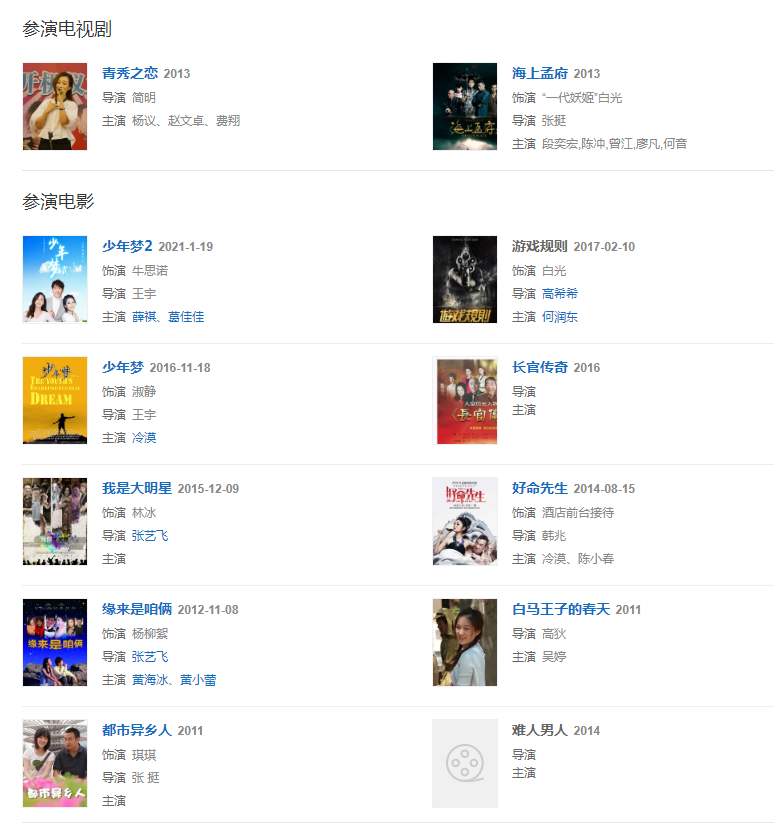
Task: Tap the 难人男人 placeholder poster
Action: tap(465, 763)
